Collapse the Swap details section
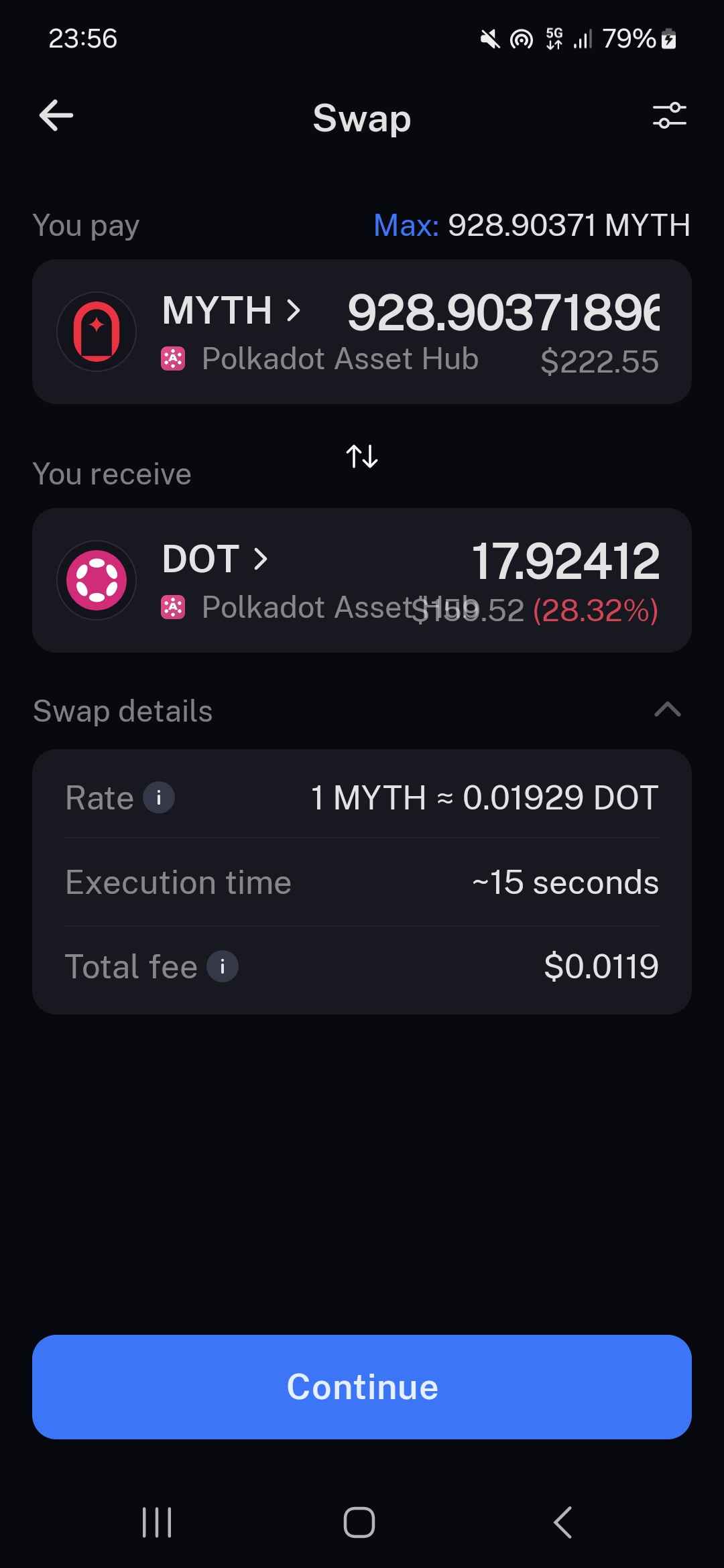This screenshot has width=724, height=1568. point(667,710)
